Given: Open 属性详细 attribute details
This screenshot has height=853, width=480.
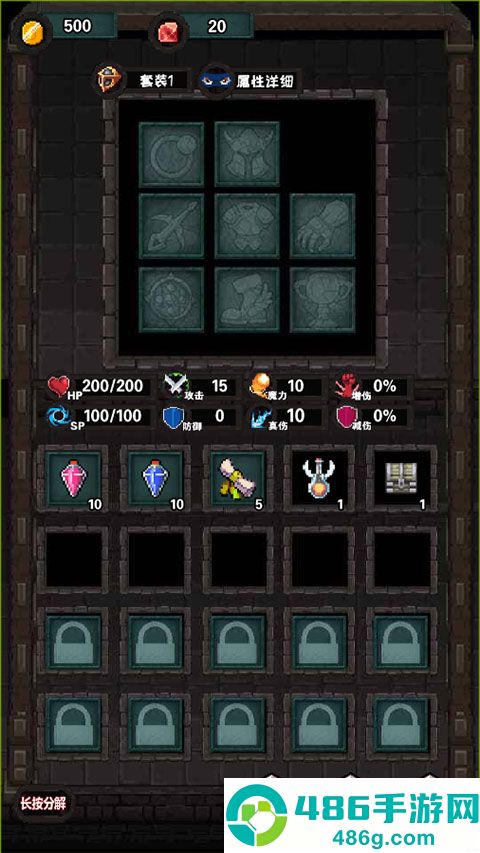Looking at the screenshot, I should pos(250,81).
